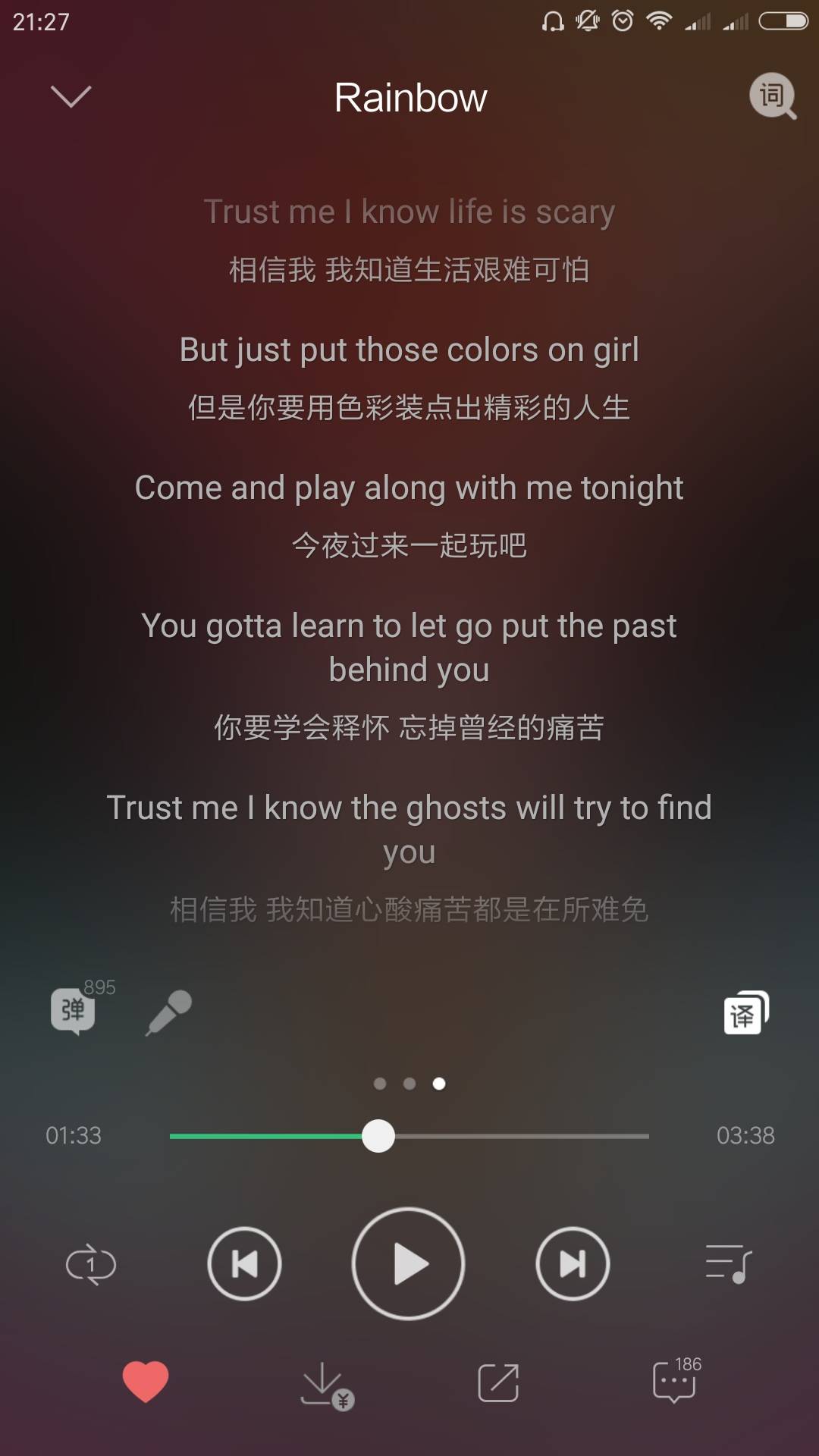The height and width of the screenshot is (1456, 819).
Task: Select the karaoke microphone icon
Action: coord(170,1011)
